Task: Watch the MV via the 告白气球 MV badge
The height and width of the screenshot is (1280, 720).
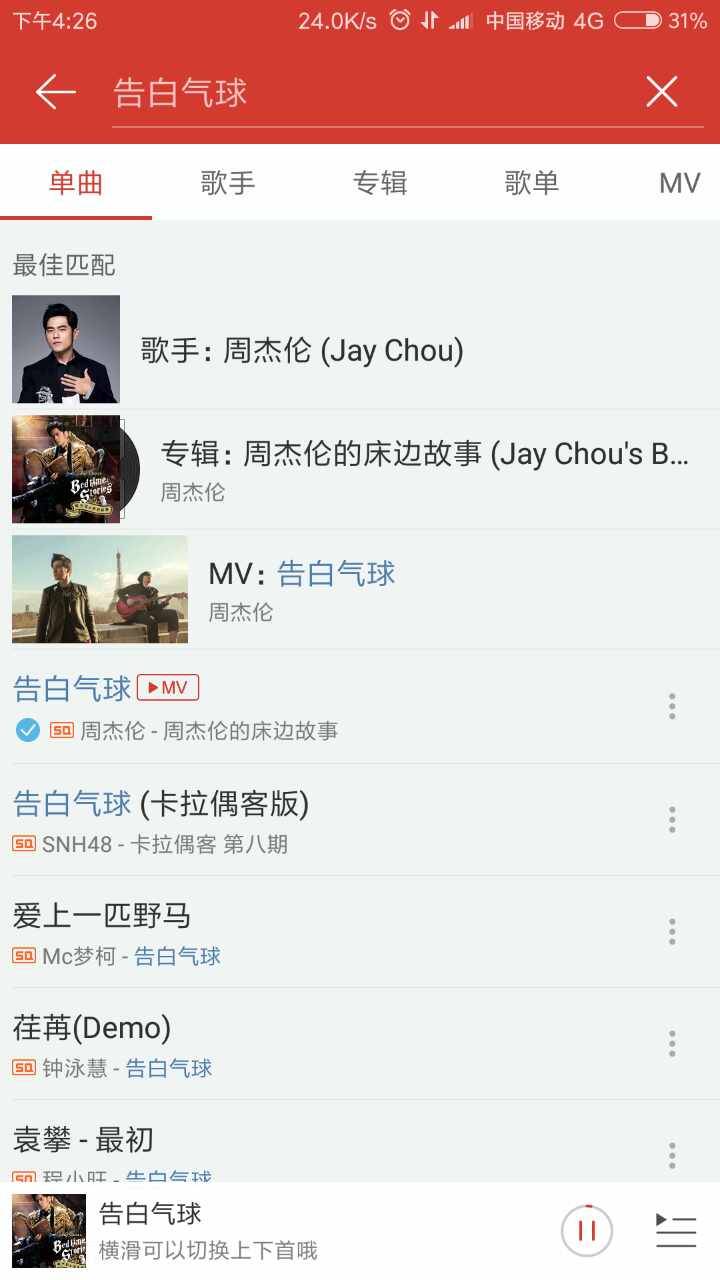Action: pos(168,688)
